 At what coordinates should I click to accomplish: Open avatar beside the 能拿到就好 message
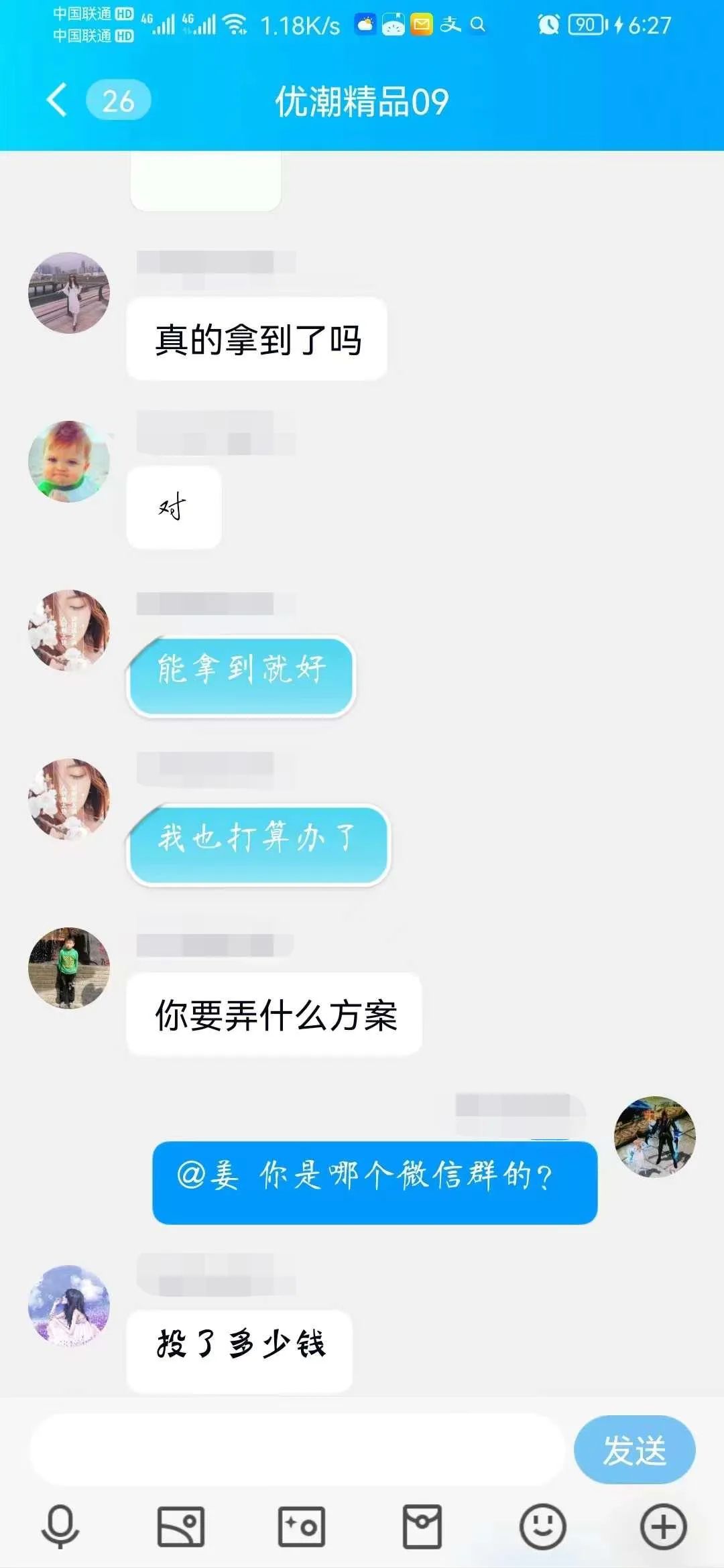tap(69, 631)
